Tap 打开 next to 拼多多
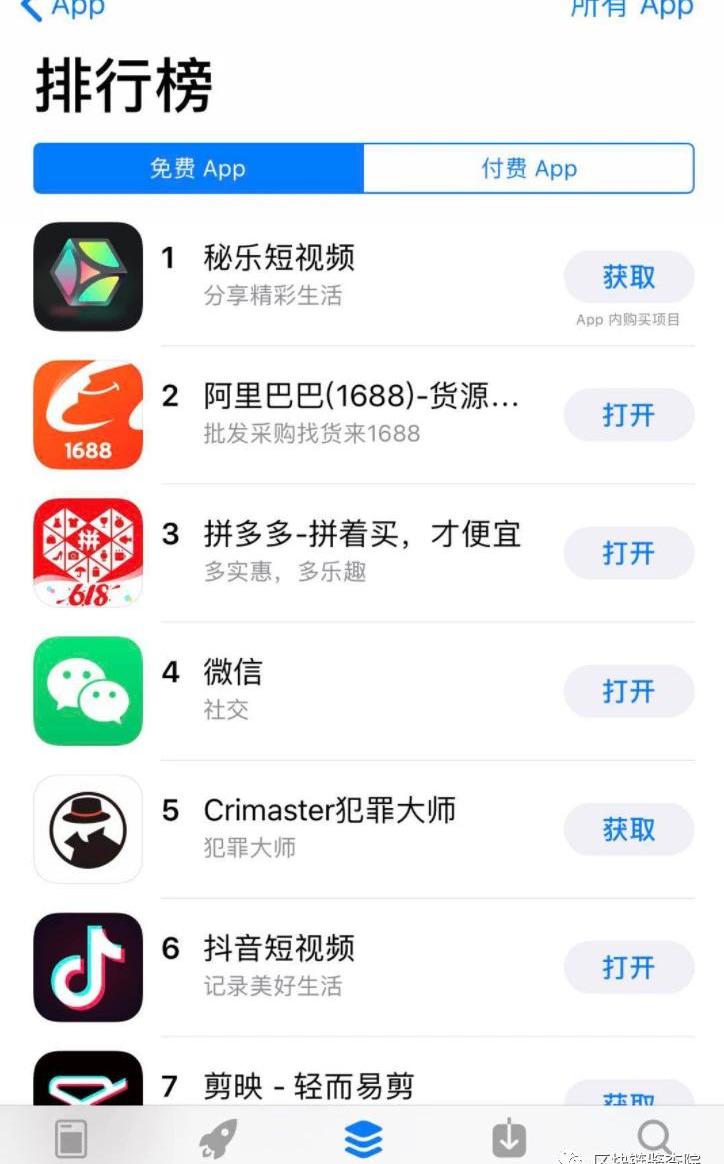The image size is (724, 1164). click(x=629, y=553)
